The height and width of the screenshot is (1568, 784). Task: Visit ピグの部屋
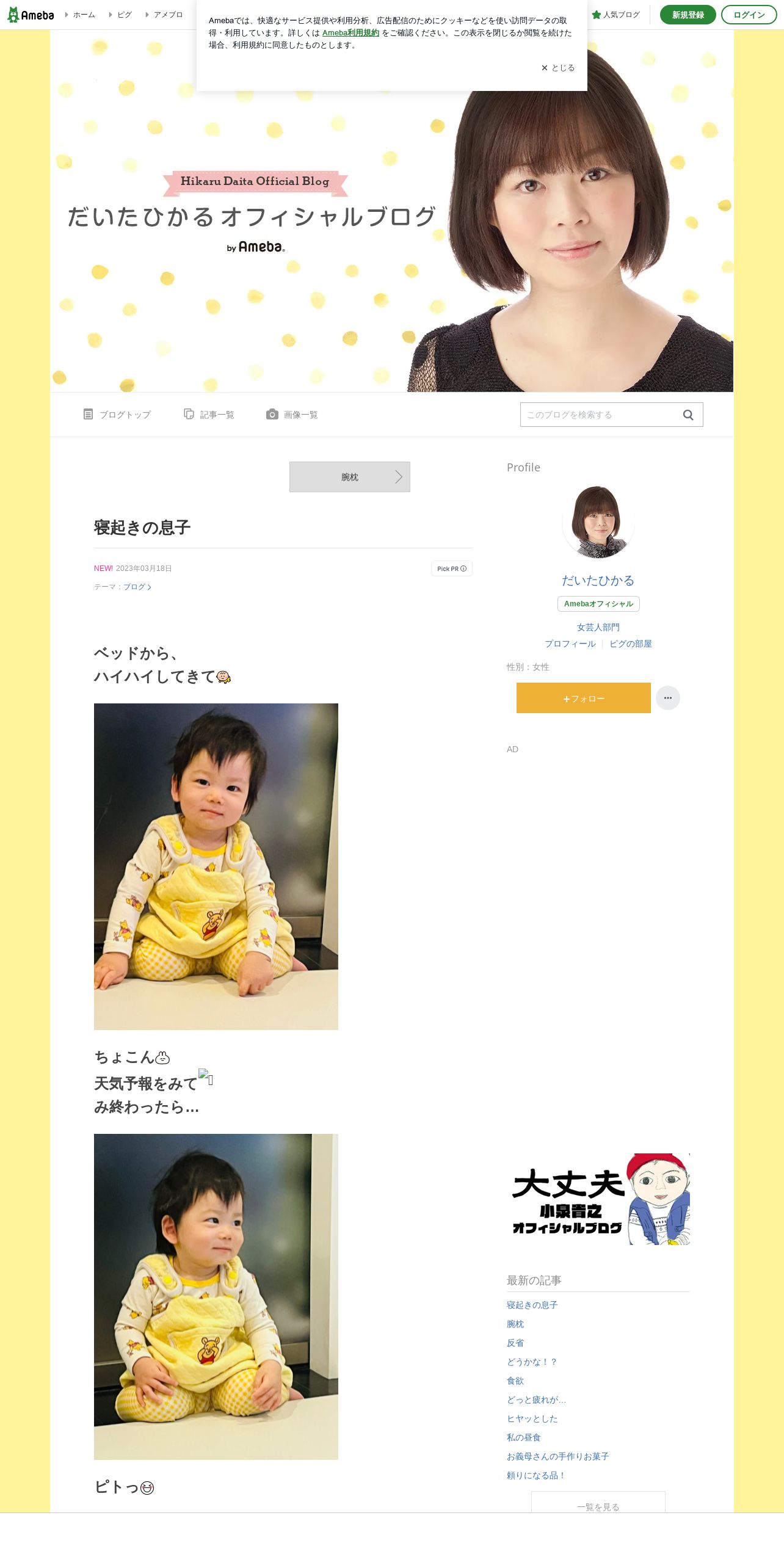click(631, 644)
